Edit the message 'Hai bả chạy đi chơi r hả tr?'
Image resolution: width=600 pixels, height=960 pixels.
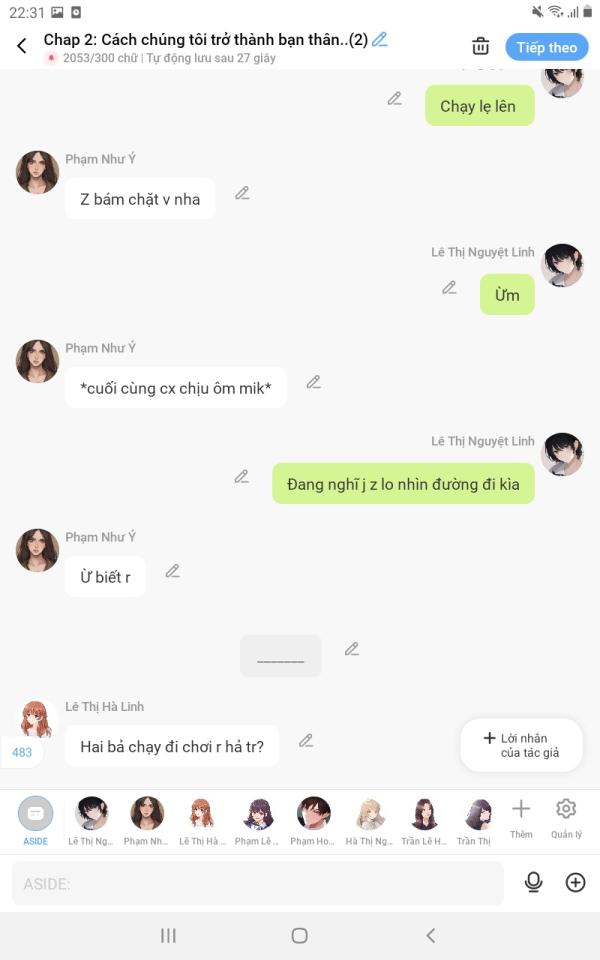pos(306,741)
